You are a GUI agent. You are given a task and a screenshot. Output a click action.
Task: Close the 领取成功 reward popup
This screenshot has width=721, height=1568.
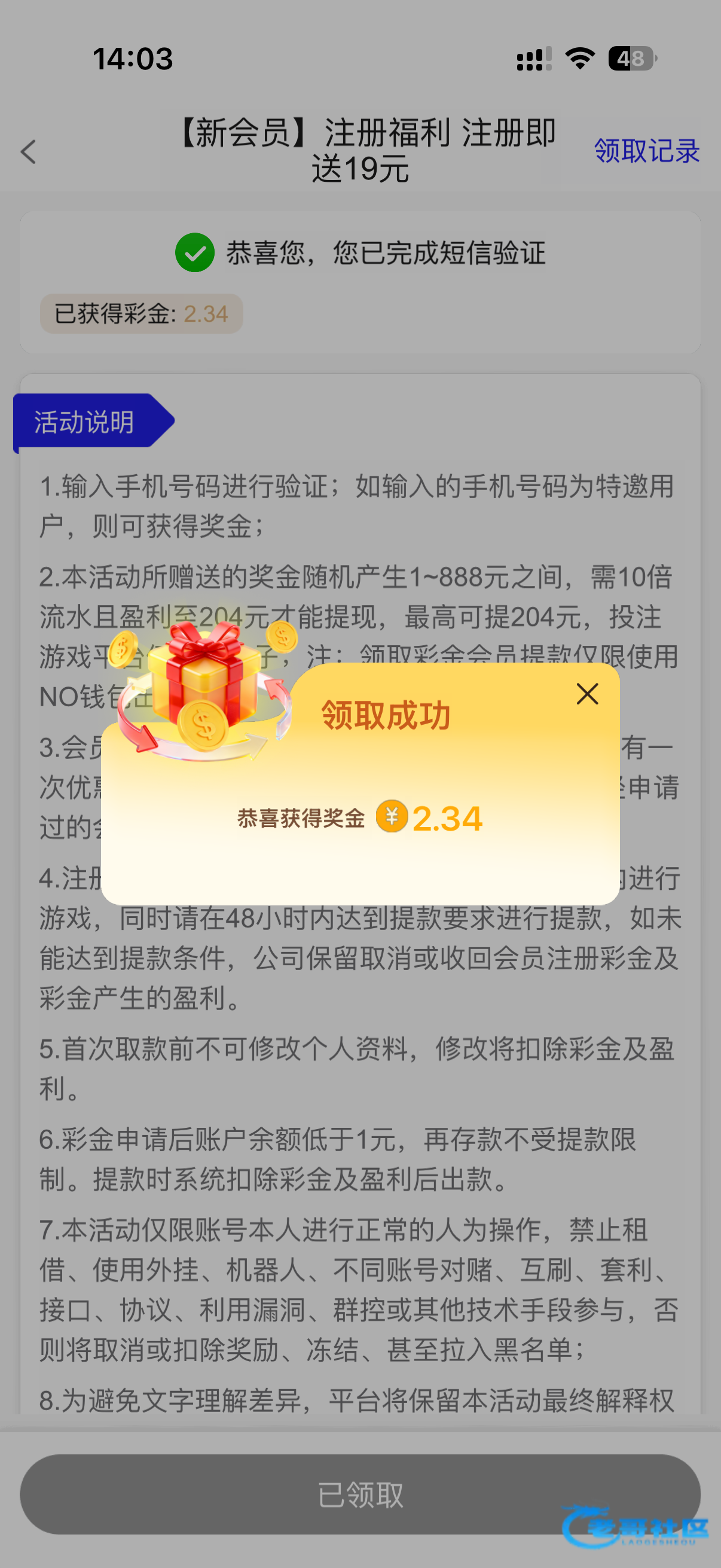point(587,694)
